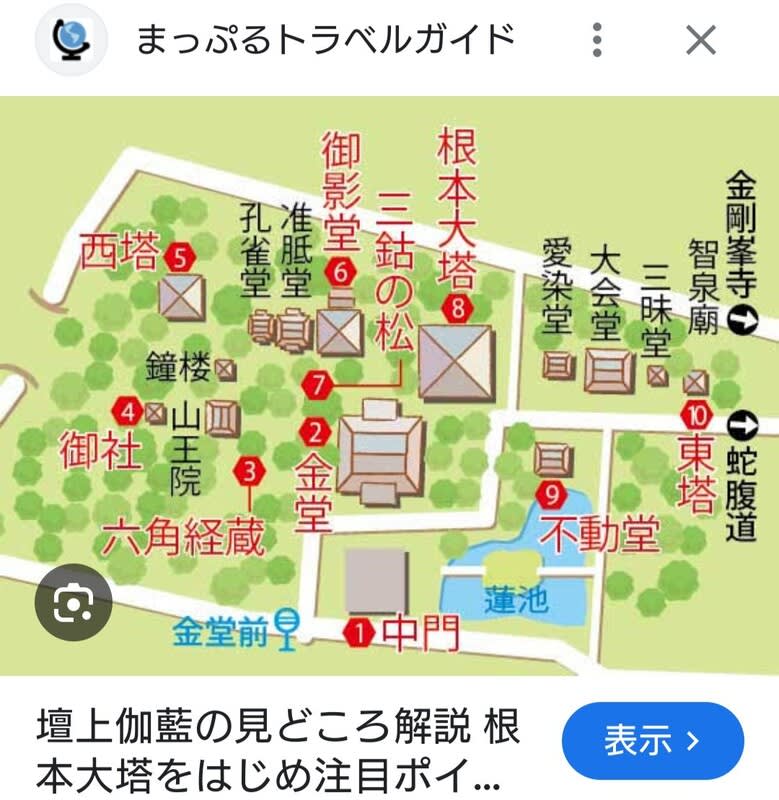Open the まっぷるトラベルガイド source site
The image size is (779, 800).
click(x=325, y=40)
